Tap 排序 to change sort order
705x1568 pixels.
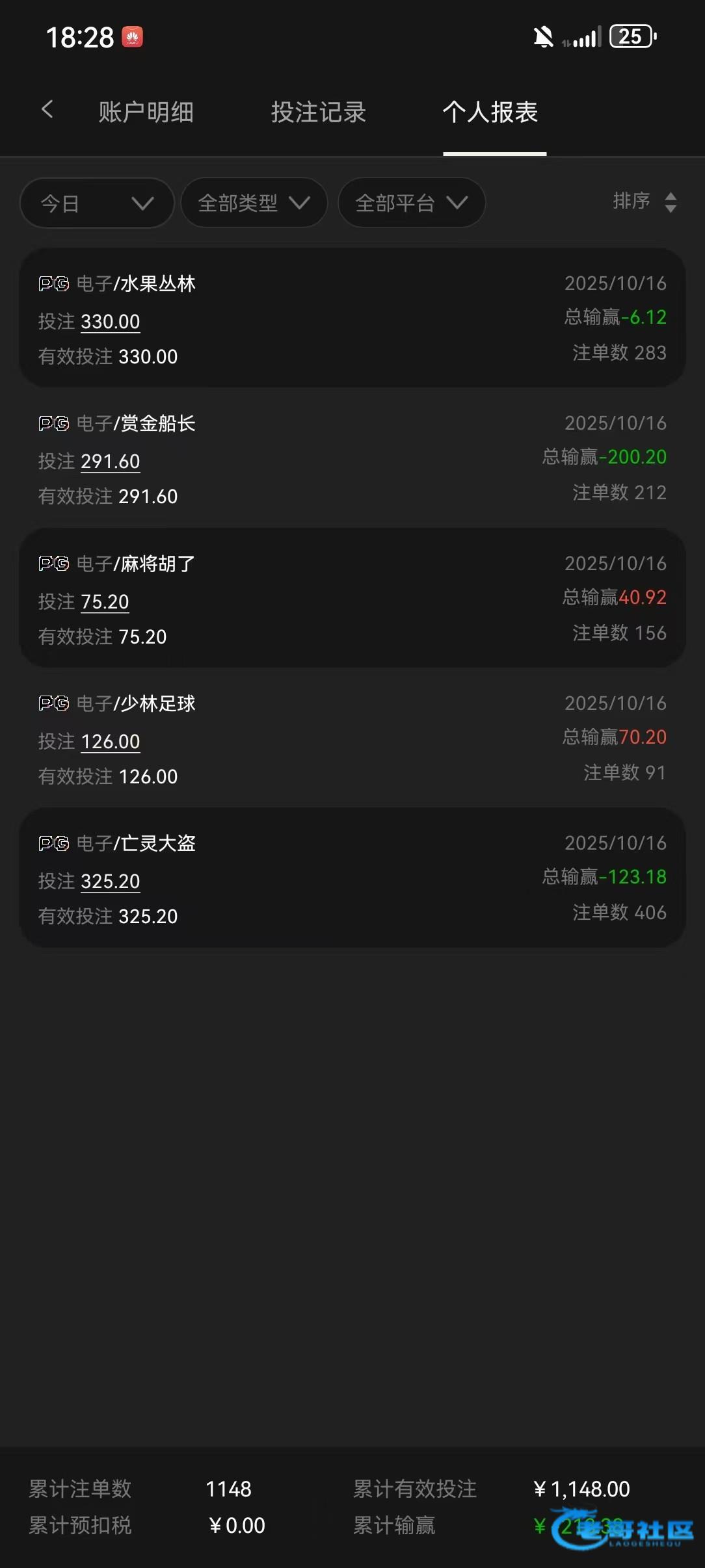tap(644, 202)
